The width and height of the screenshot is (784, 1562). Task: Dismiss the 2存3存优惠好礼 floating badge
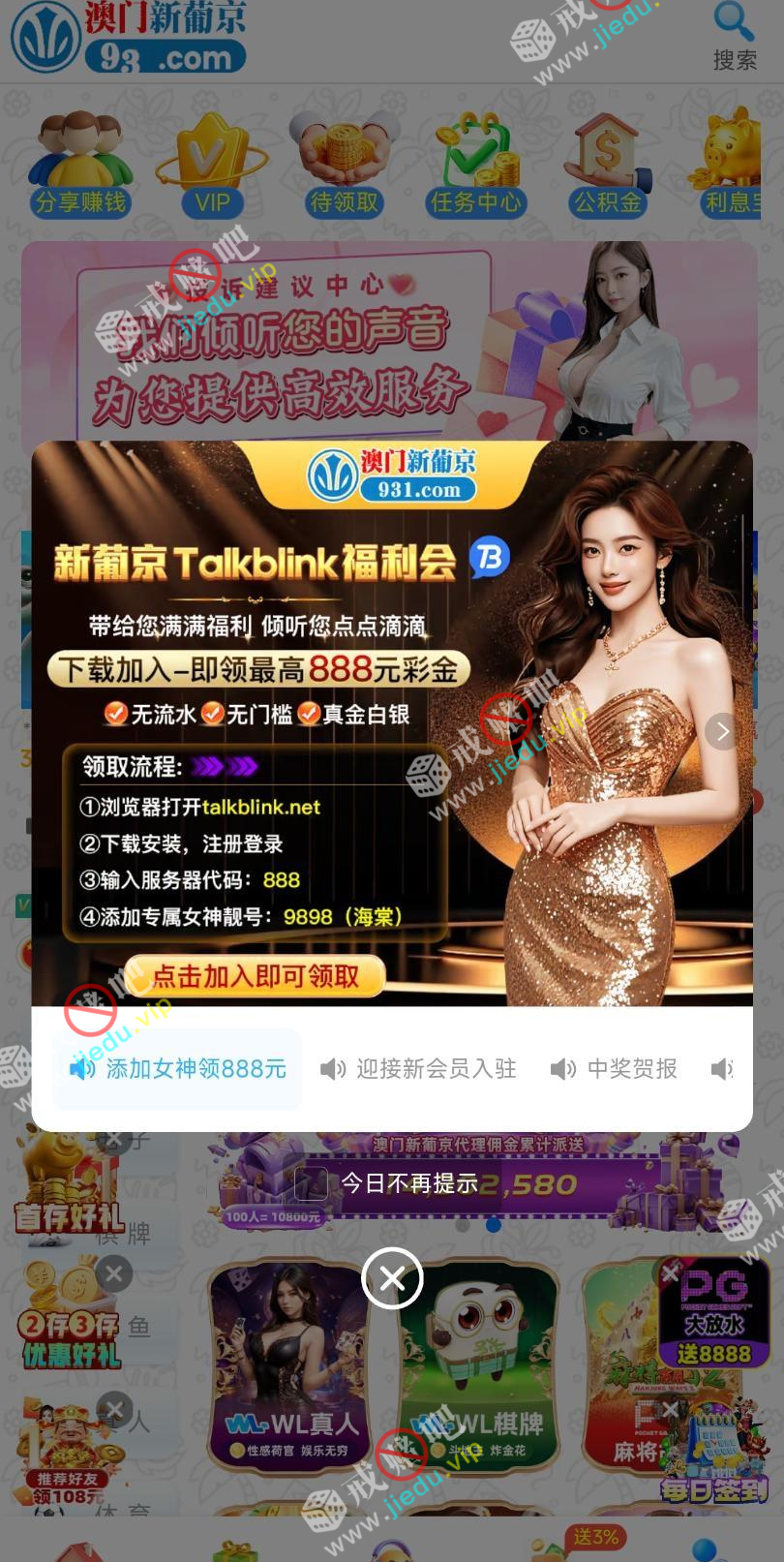pos(114,1273)
